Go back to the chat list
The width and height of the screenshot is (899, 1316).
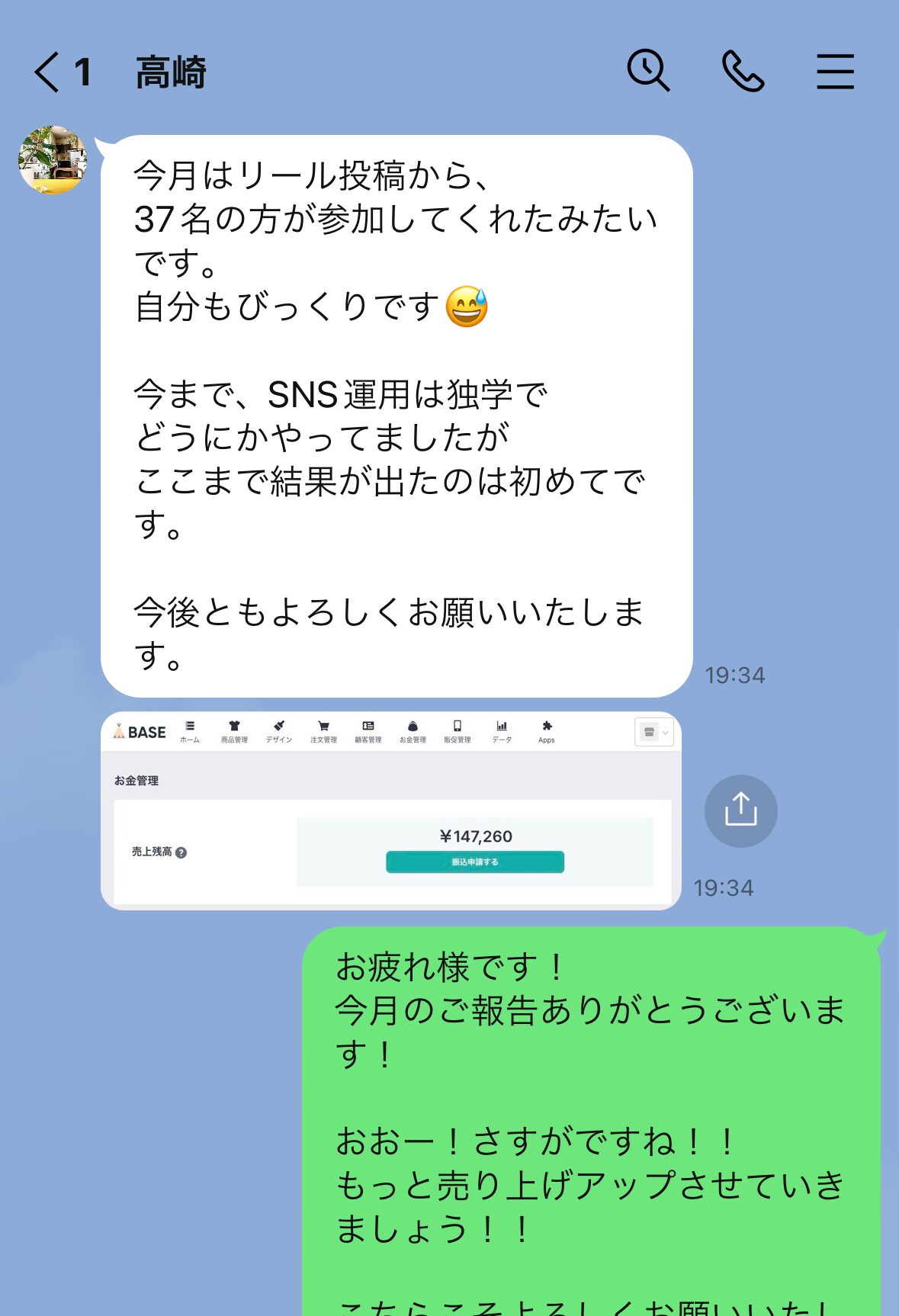[47, 73]
